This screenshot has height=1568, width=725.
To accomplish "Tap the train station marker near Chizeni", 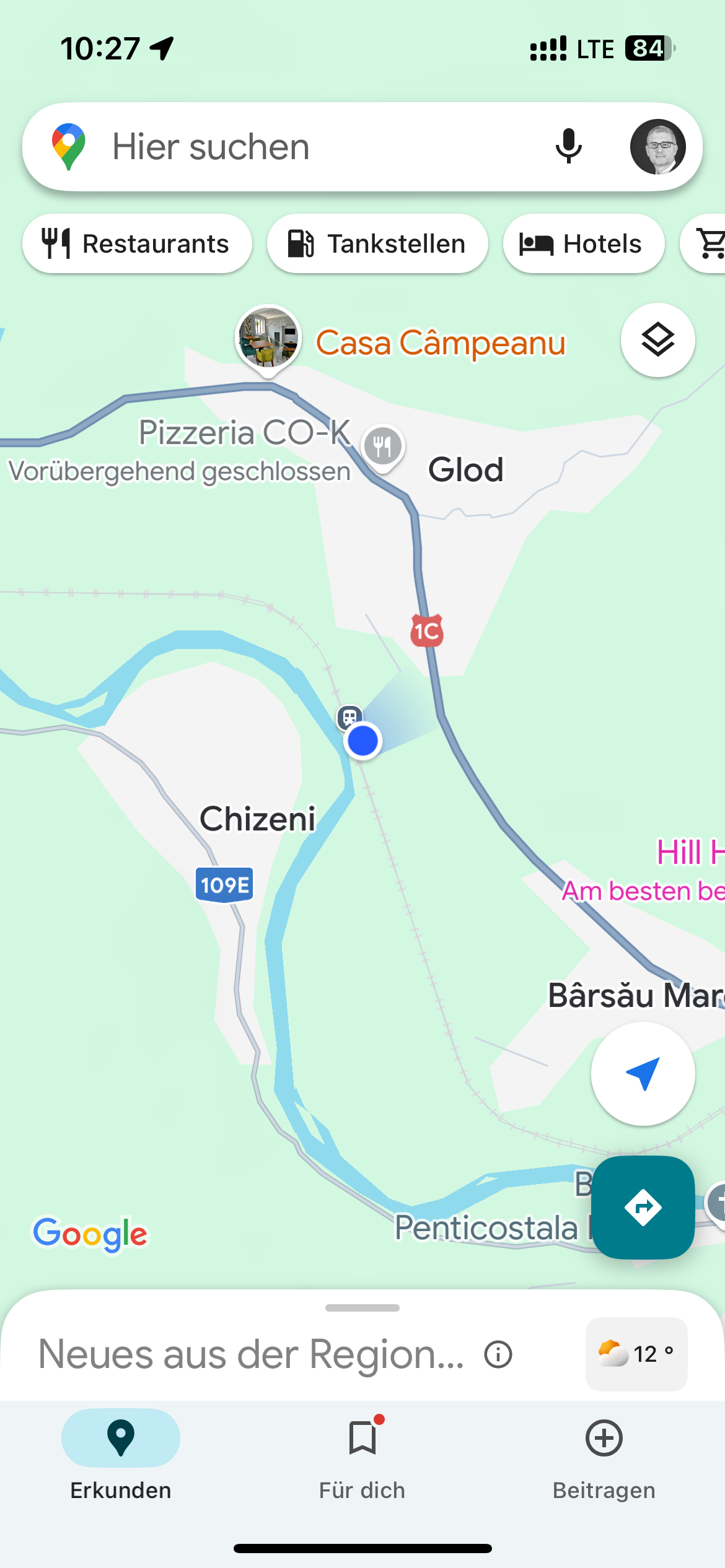I will (x=349, y=718).
